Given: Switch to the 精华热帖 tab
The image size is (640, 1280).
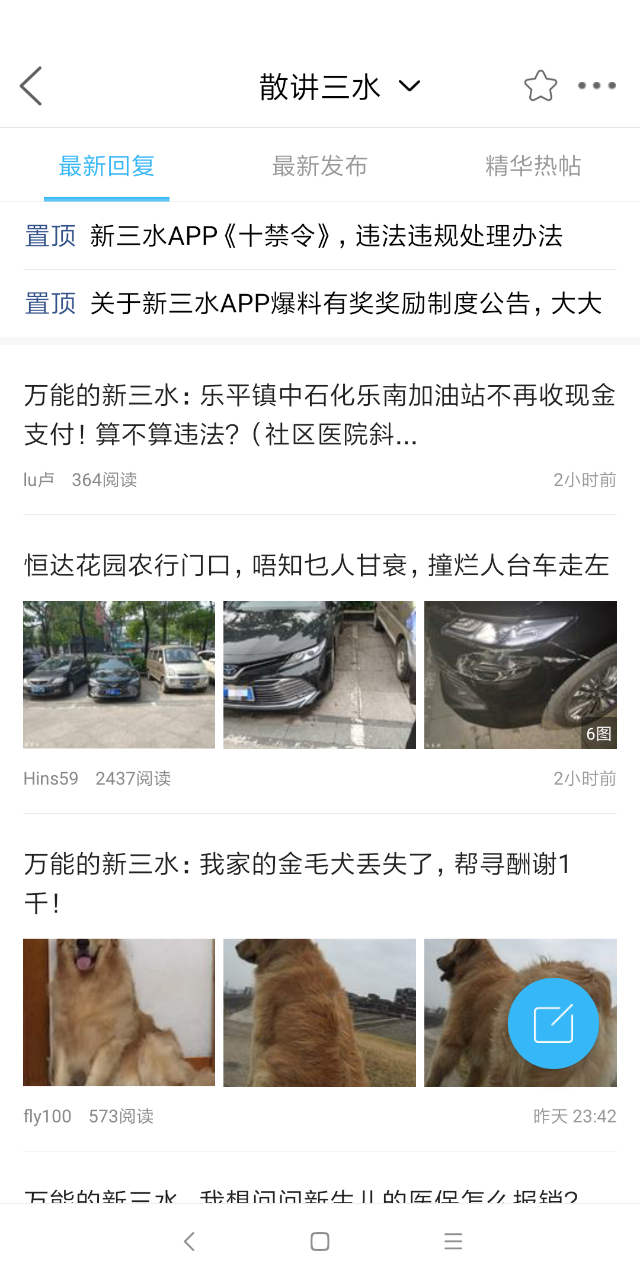Looking at the screenshot, I should pyautogui.click(x=533, y=166).
